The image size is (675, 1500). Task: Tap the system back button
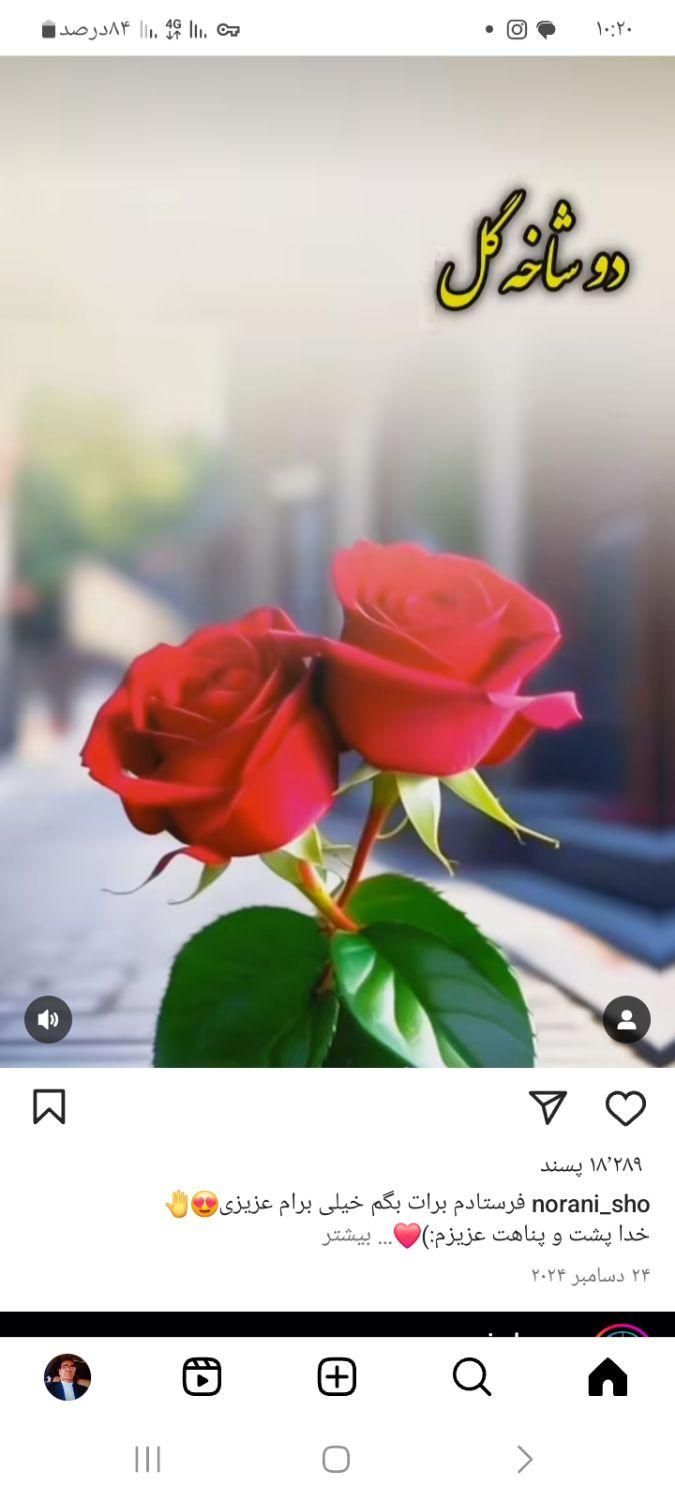pyautogui.click(x=524, y=1460)
